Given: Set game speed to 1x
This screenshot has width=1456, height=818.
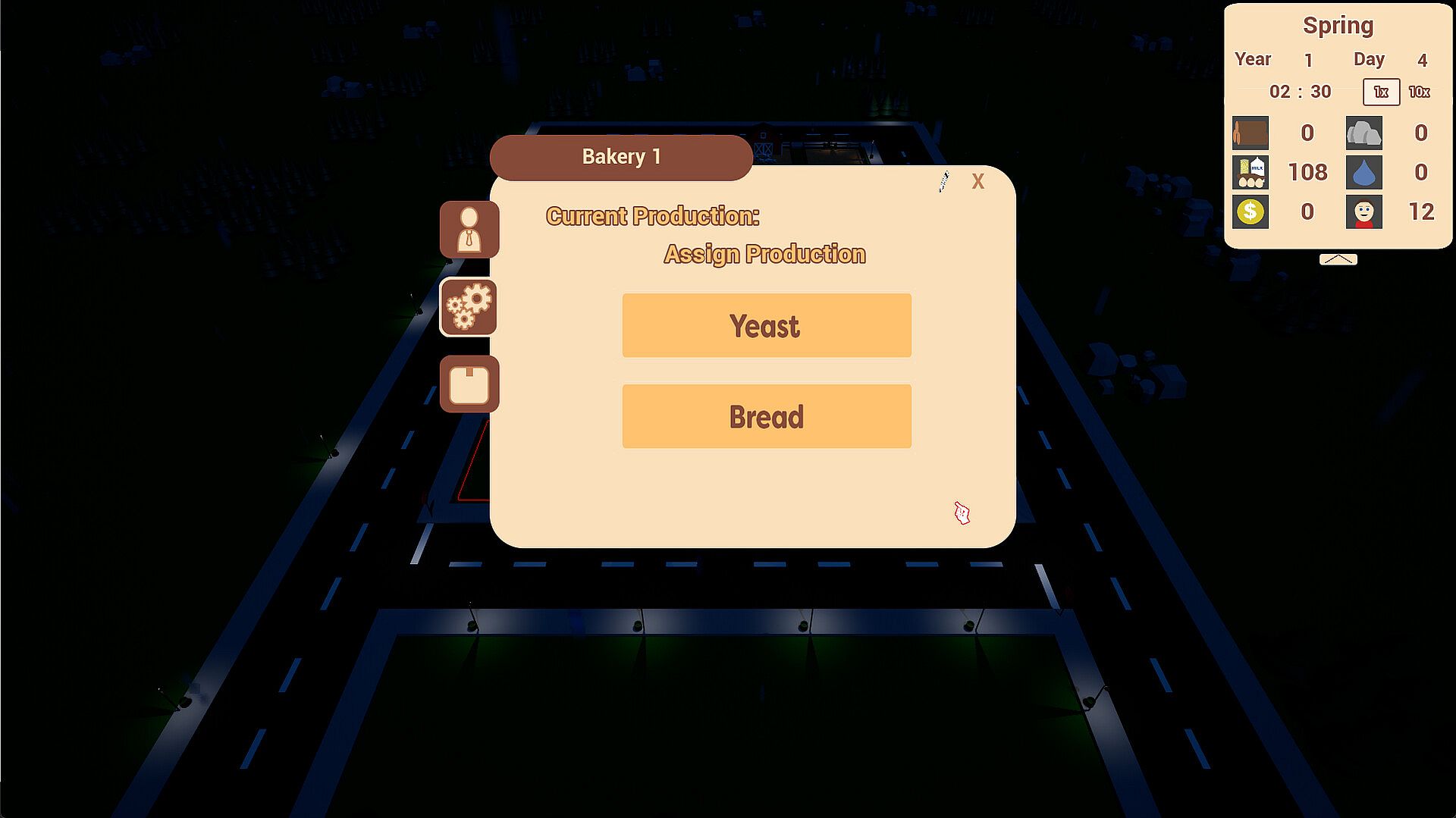Looking at the screenshot, I should [1380, 92].
